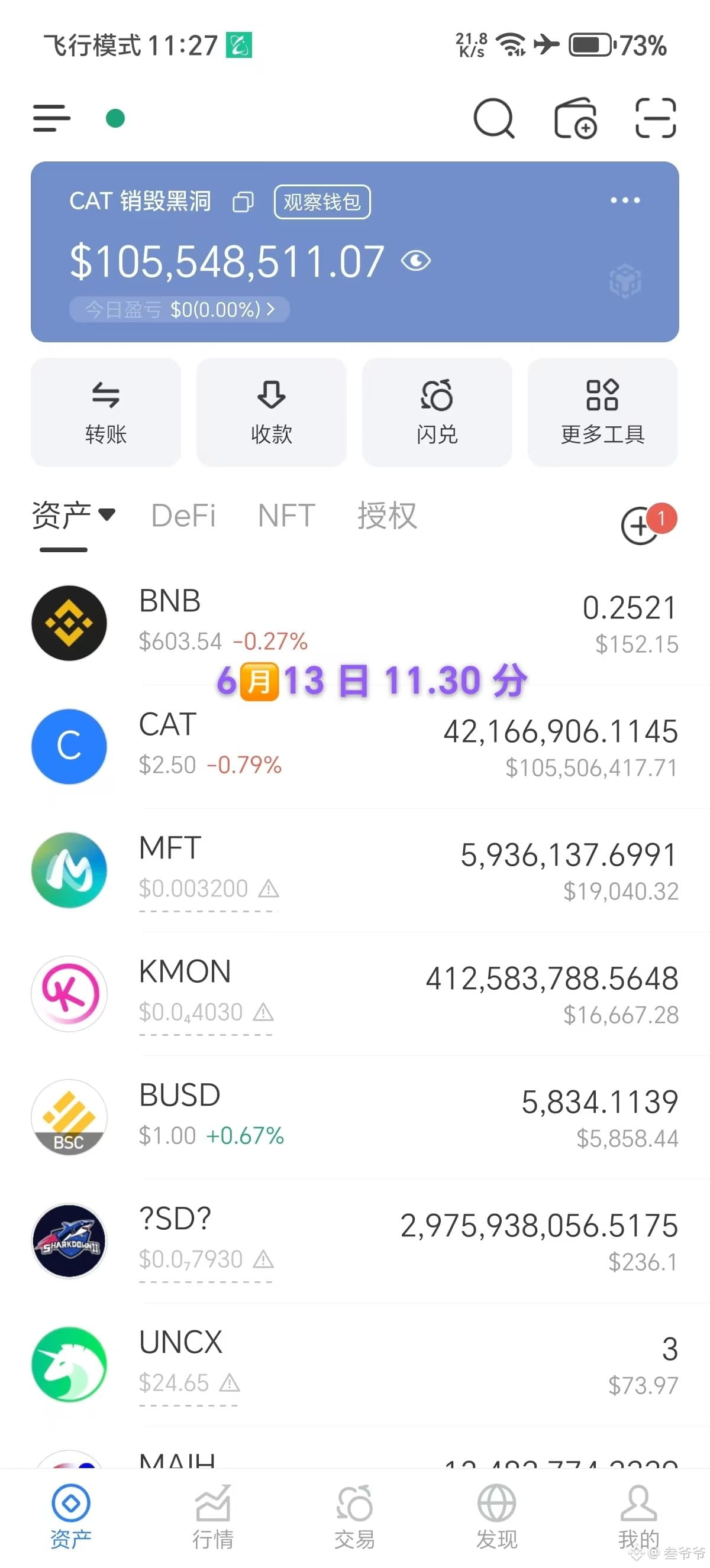Open the add wallet icon
710x1568 pixels.
pos(576,118)
